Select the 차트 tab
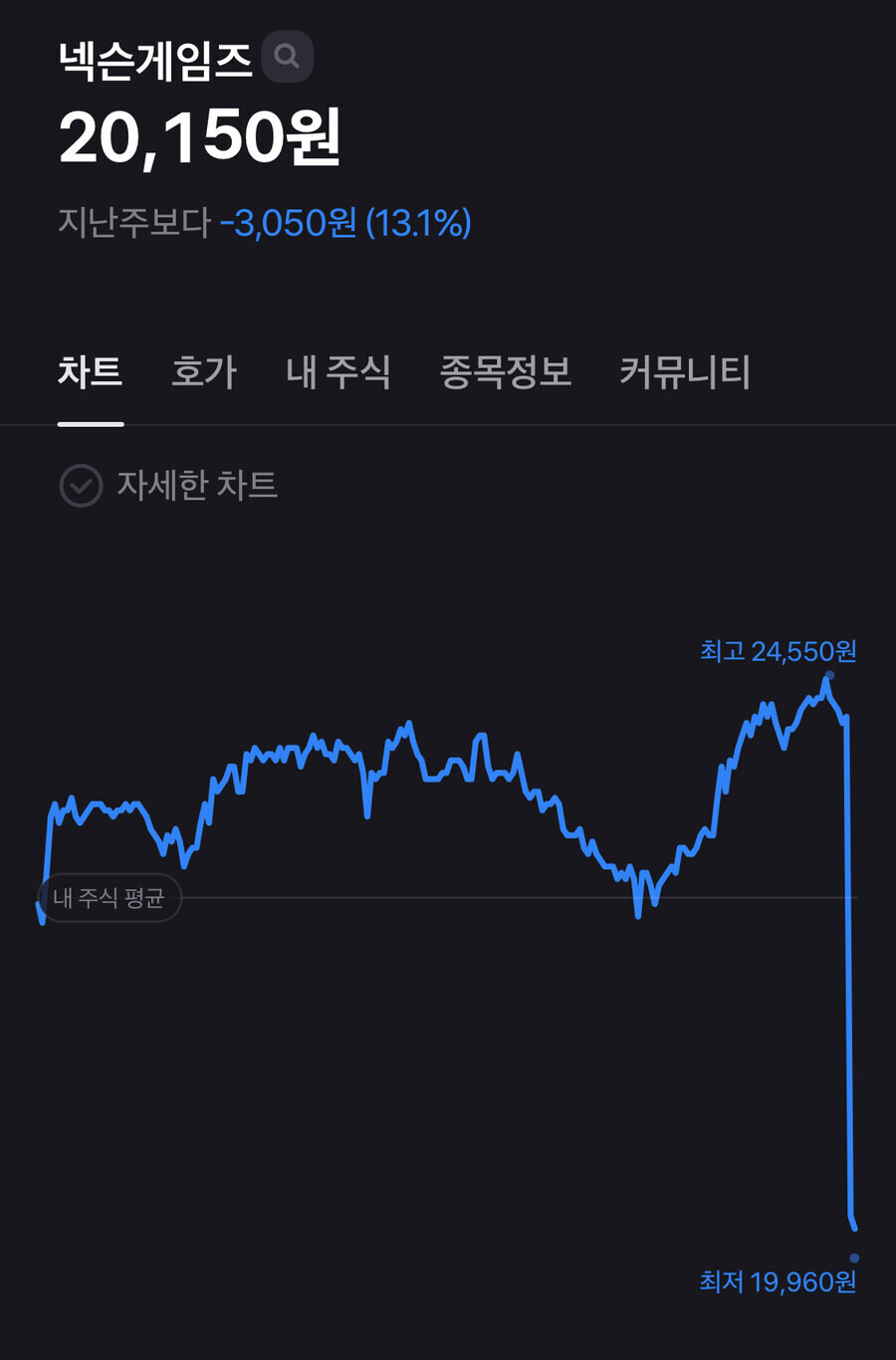The width and height of the screenshot is (896, 1360). coord(91,372)
